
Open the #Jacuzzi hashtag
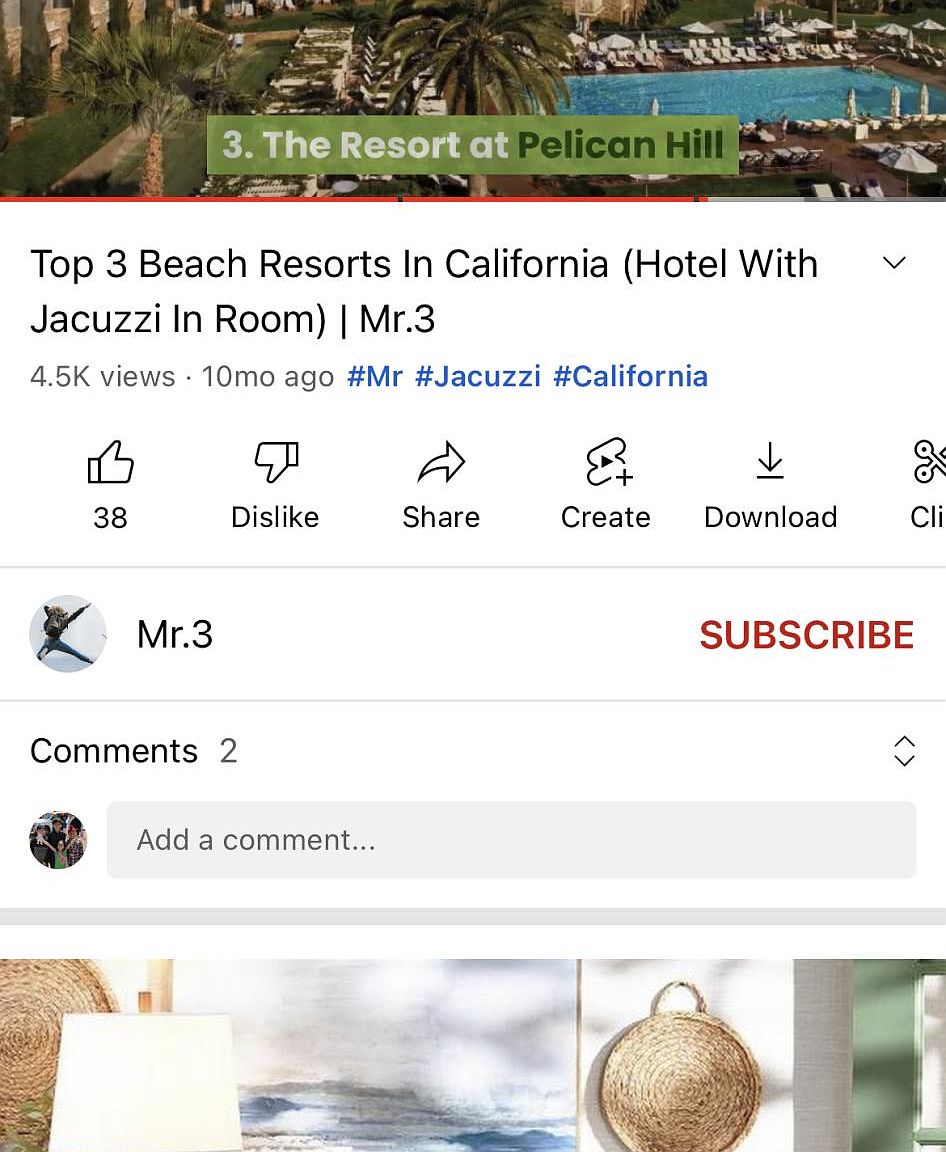477,377
